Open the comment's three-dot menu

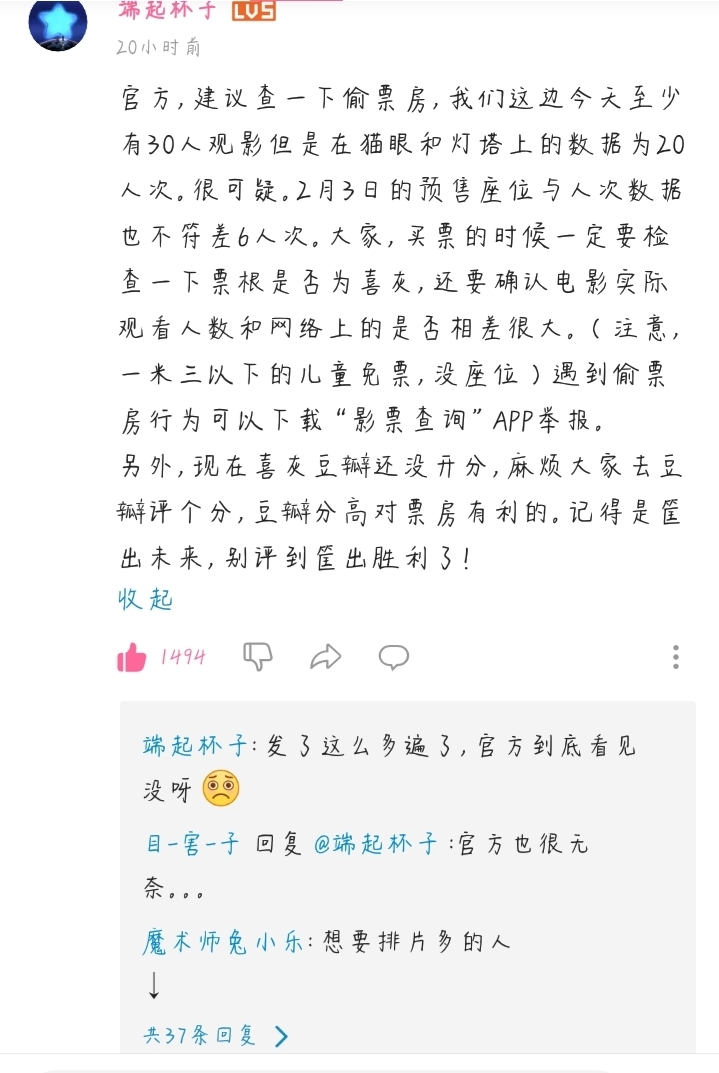coord(676,657)
